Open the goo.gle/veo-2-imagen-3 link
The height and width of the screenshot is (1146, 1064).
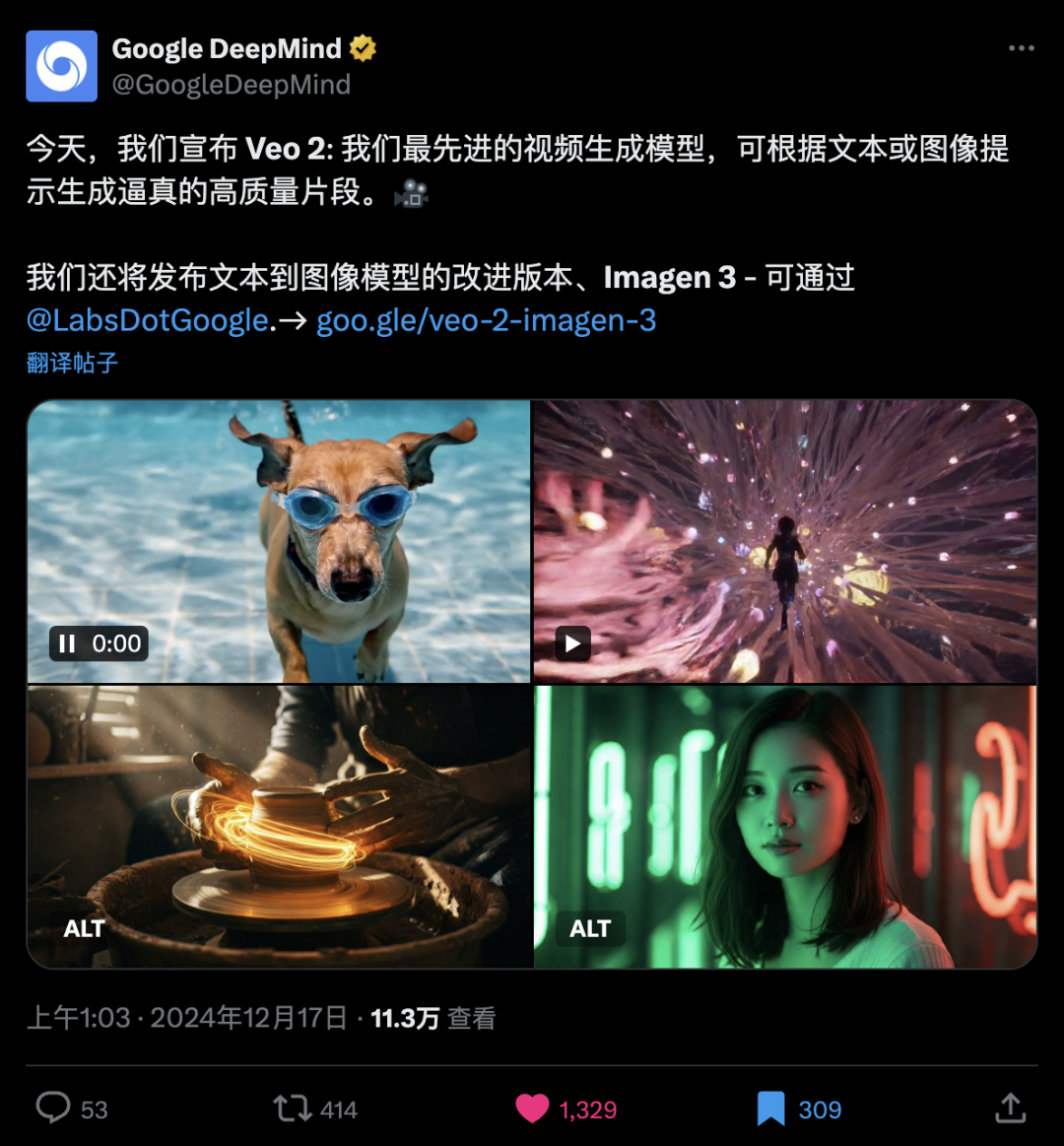[x=487, y=319]
